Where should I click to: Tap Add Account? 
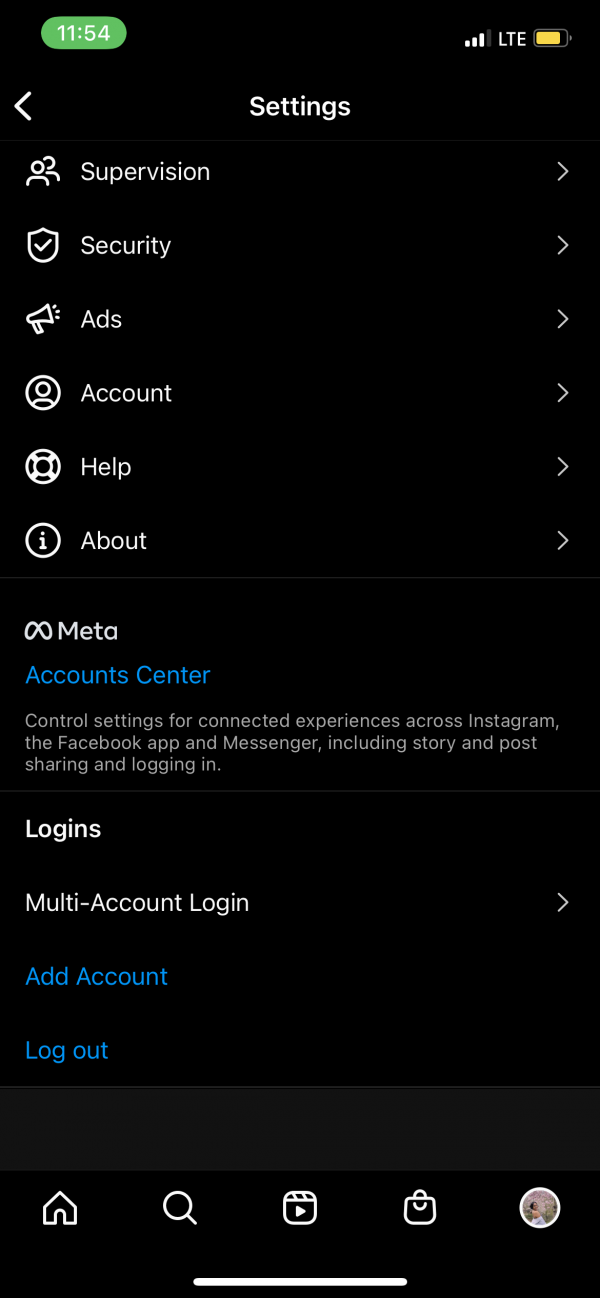97,977
